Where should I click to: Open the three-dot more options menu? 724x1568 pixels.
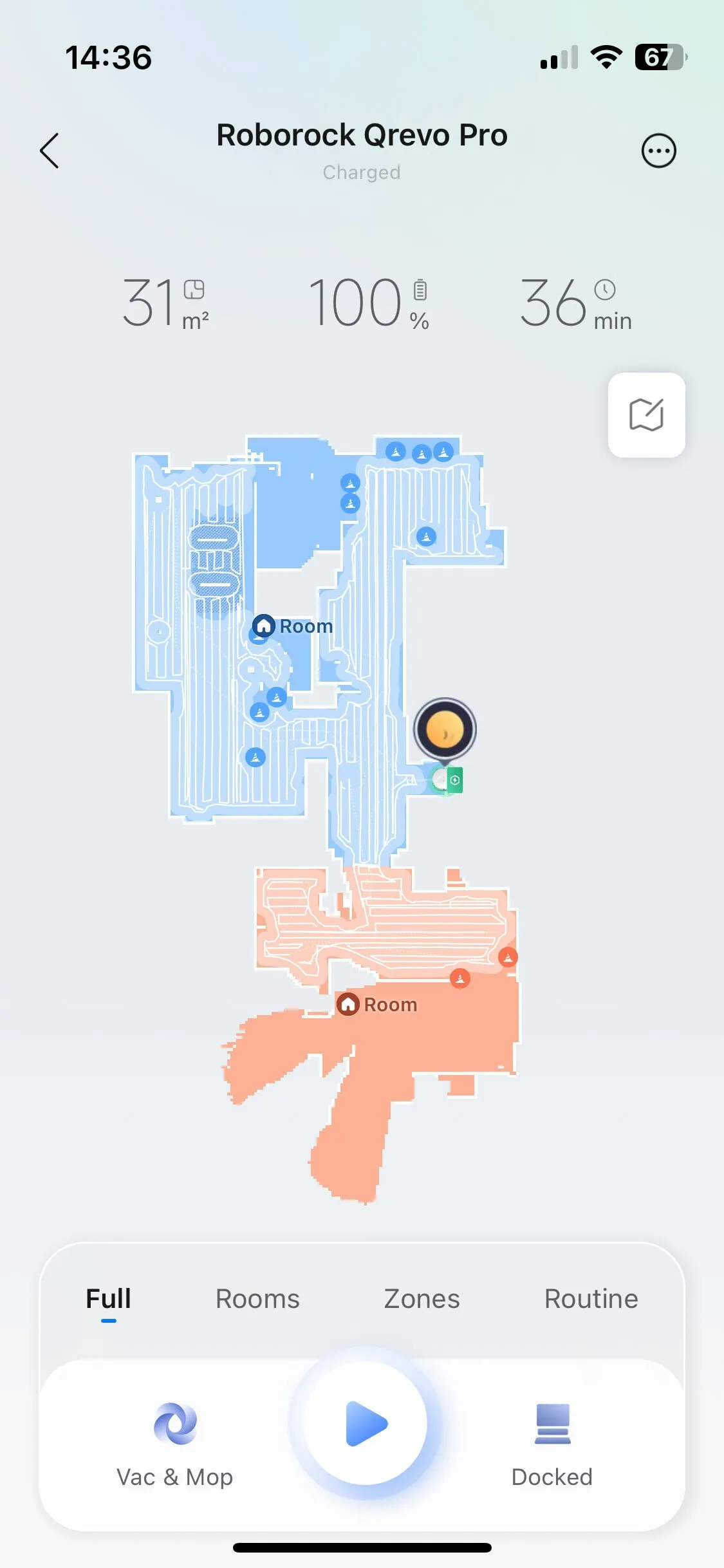coord(658,151)
